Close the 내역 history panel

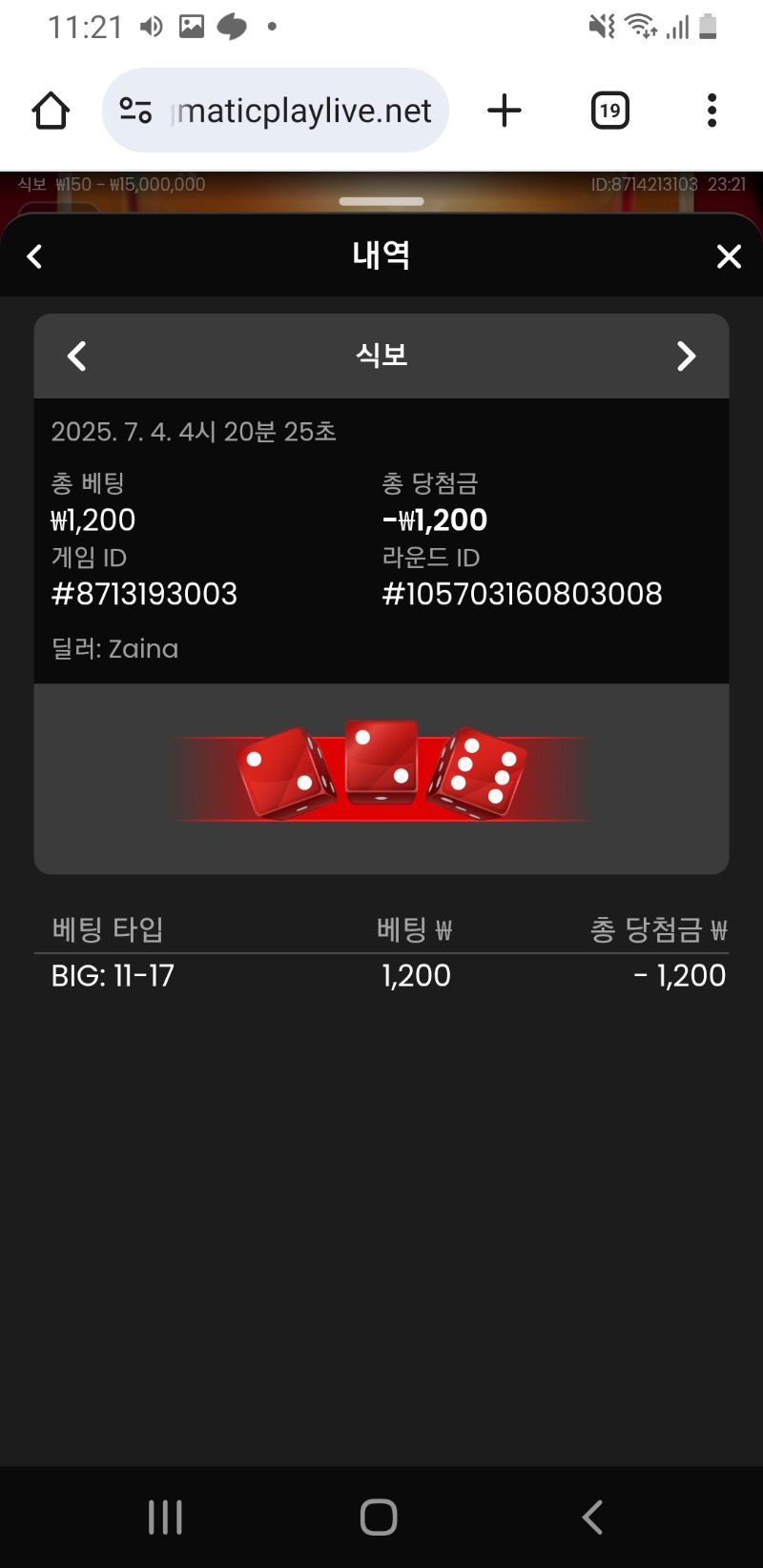(729, 256)
